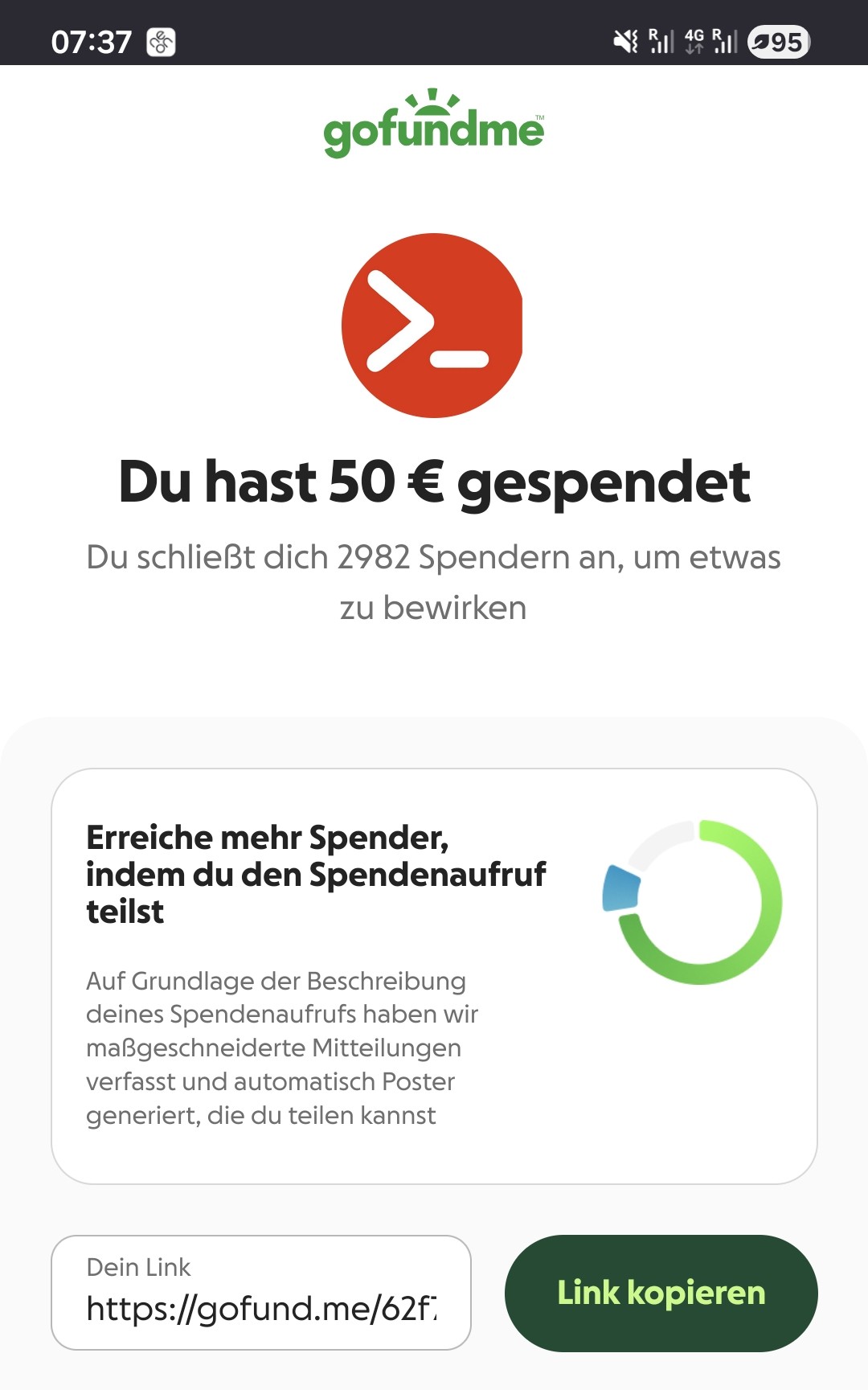Open the Spendenaufruf teilen card
This screenshot has width=868, height=1390.
click(x=434, y=975)
